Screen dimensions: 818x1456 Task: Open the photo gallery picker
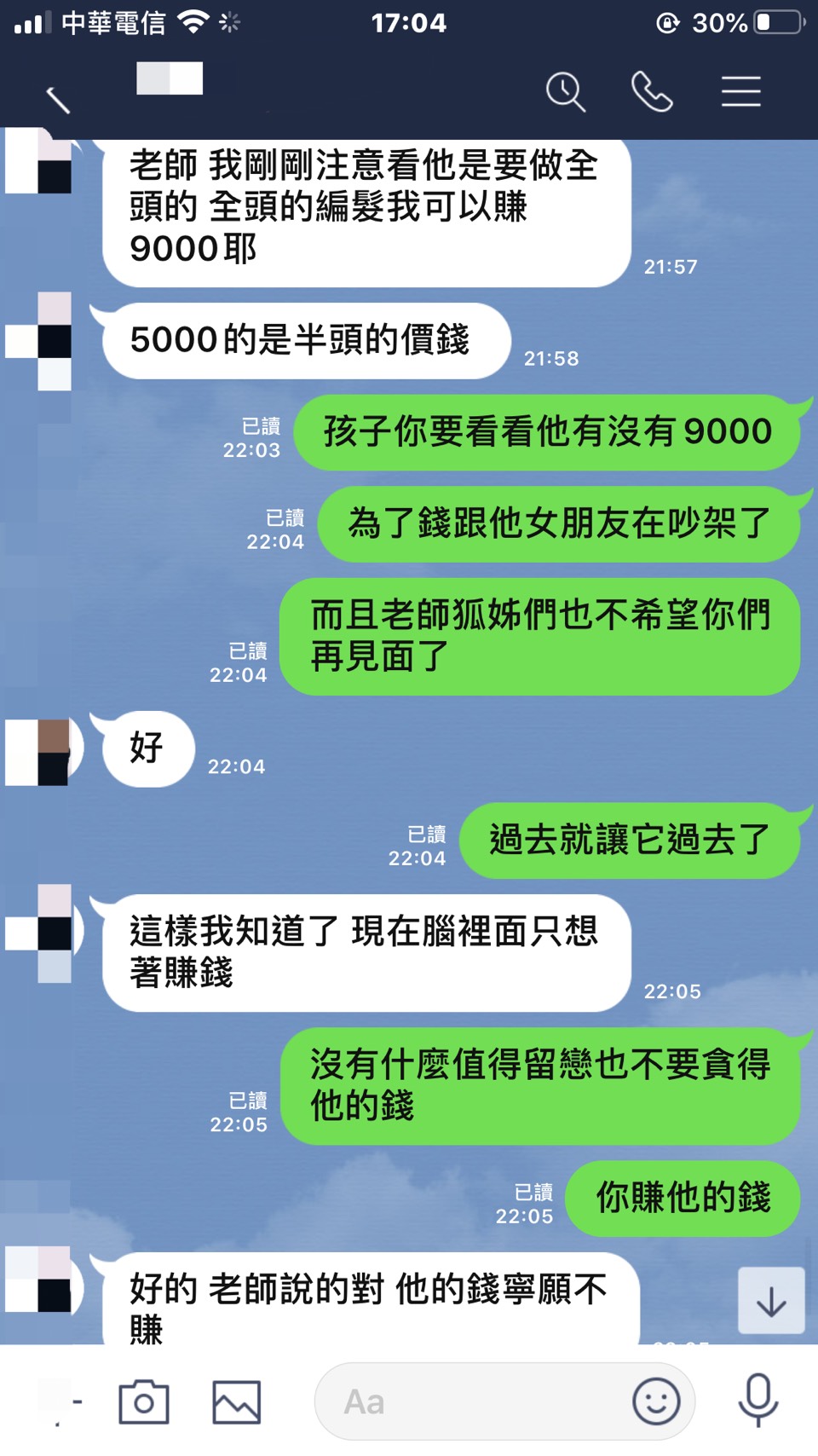(236, 1401)
